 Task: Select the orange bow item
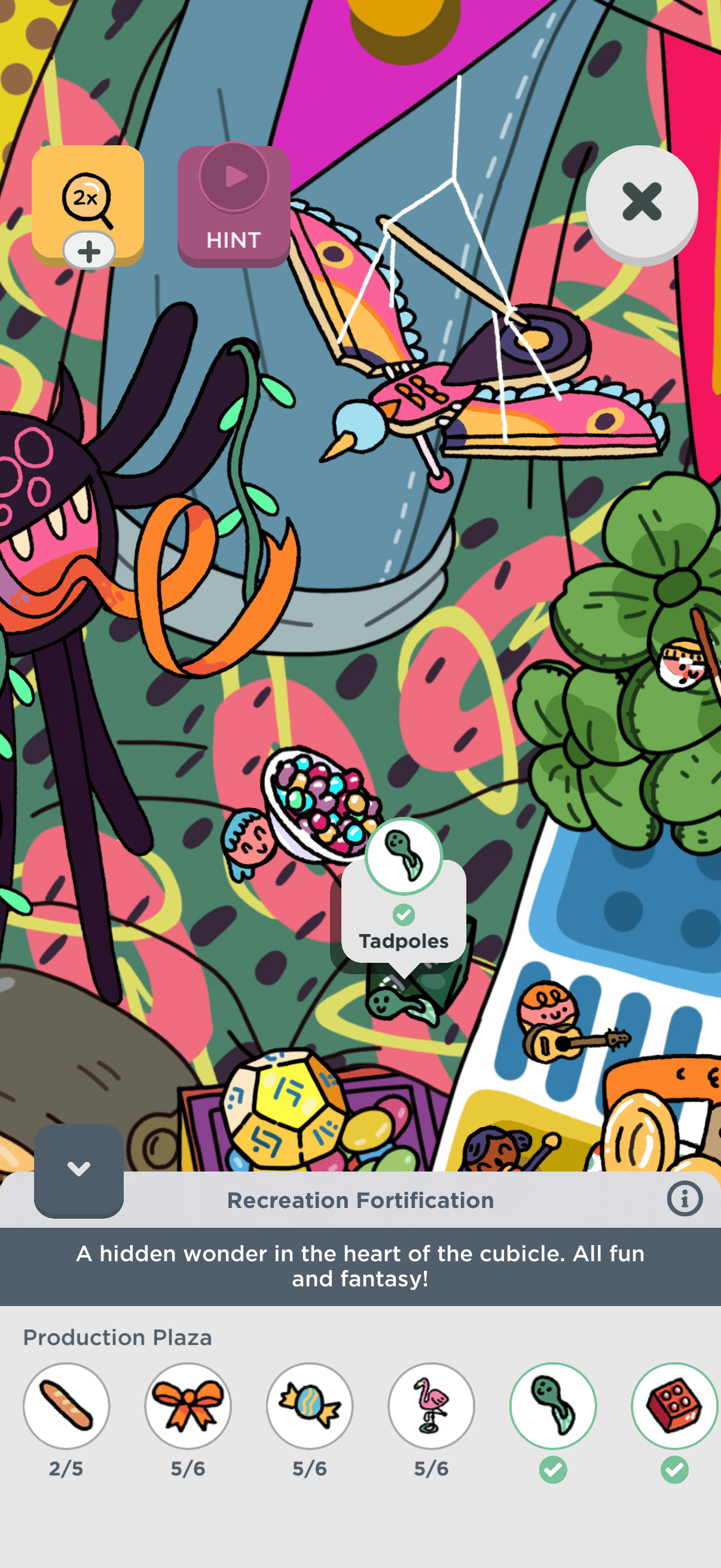(188, 1405)
